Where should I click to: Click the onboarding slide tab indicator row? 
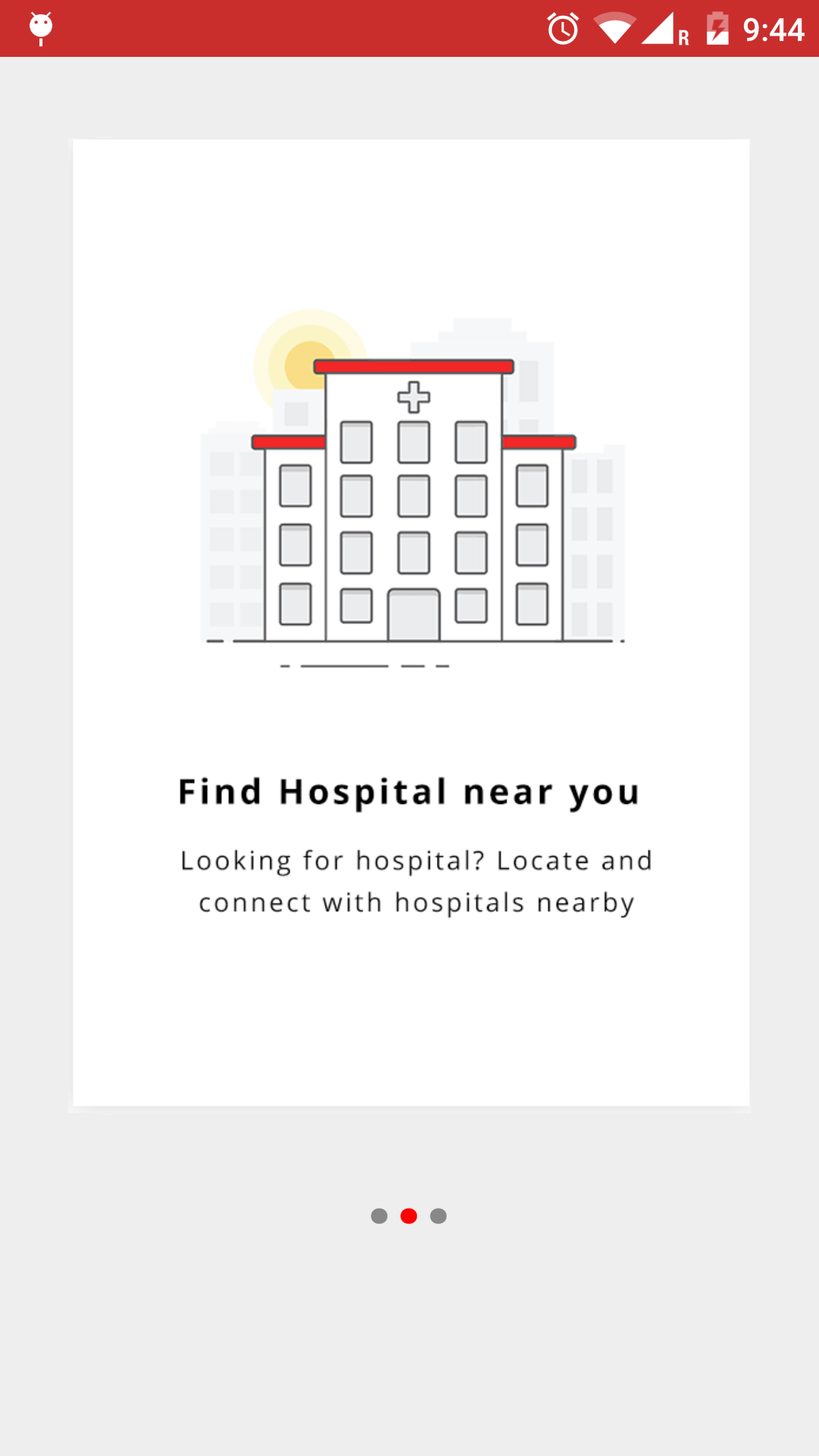409,1216
